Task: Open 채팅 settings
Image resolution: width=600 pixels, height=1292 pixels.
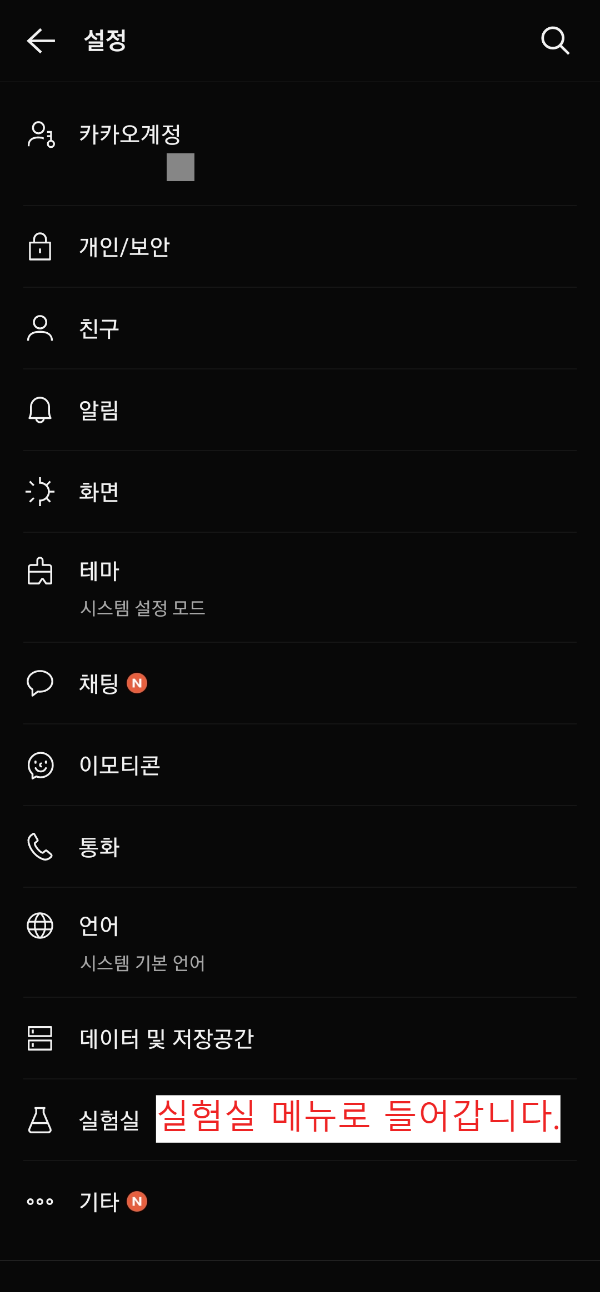Action: (300, 683)
